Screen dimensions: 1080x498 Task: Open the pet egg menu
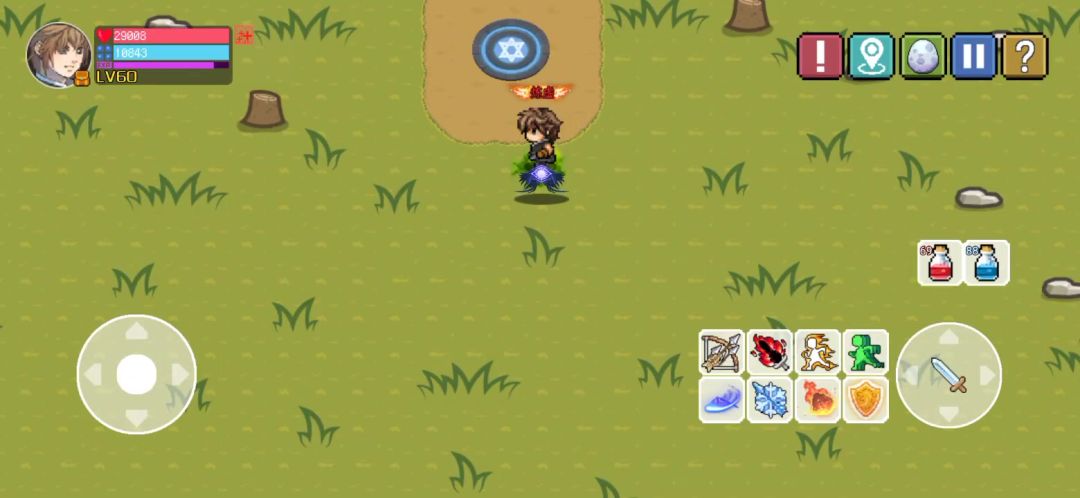(923, 56)
